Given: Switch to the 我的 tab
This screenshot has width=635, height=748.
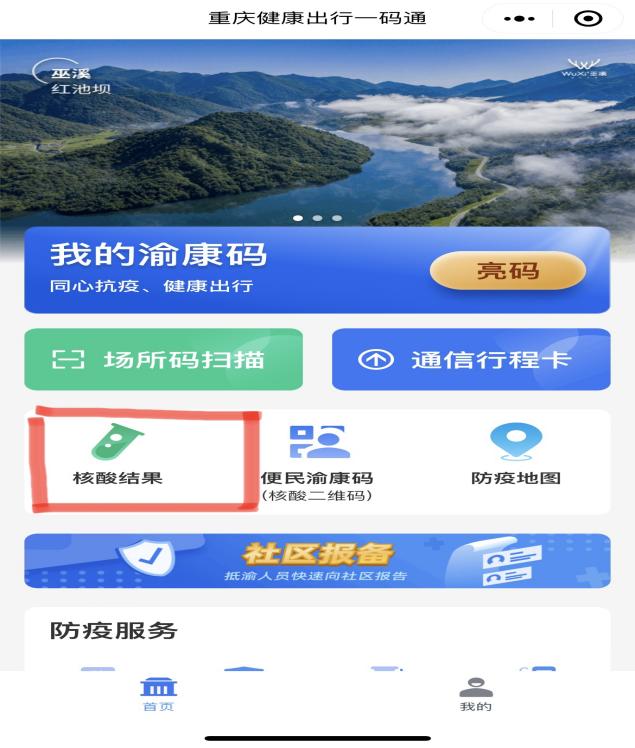Looking at the screenshot, I should click(x=475, y=693).
